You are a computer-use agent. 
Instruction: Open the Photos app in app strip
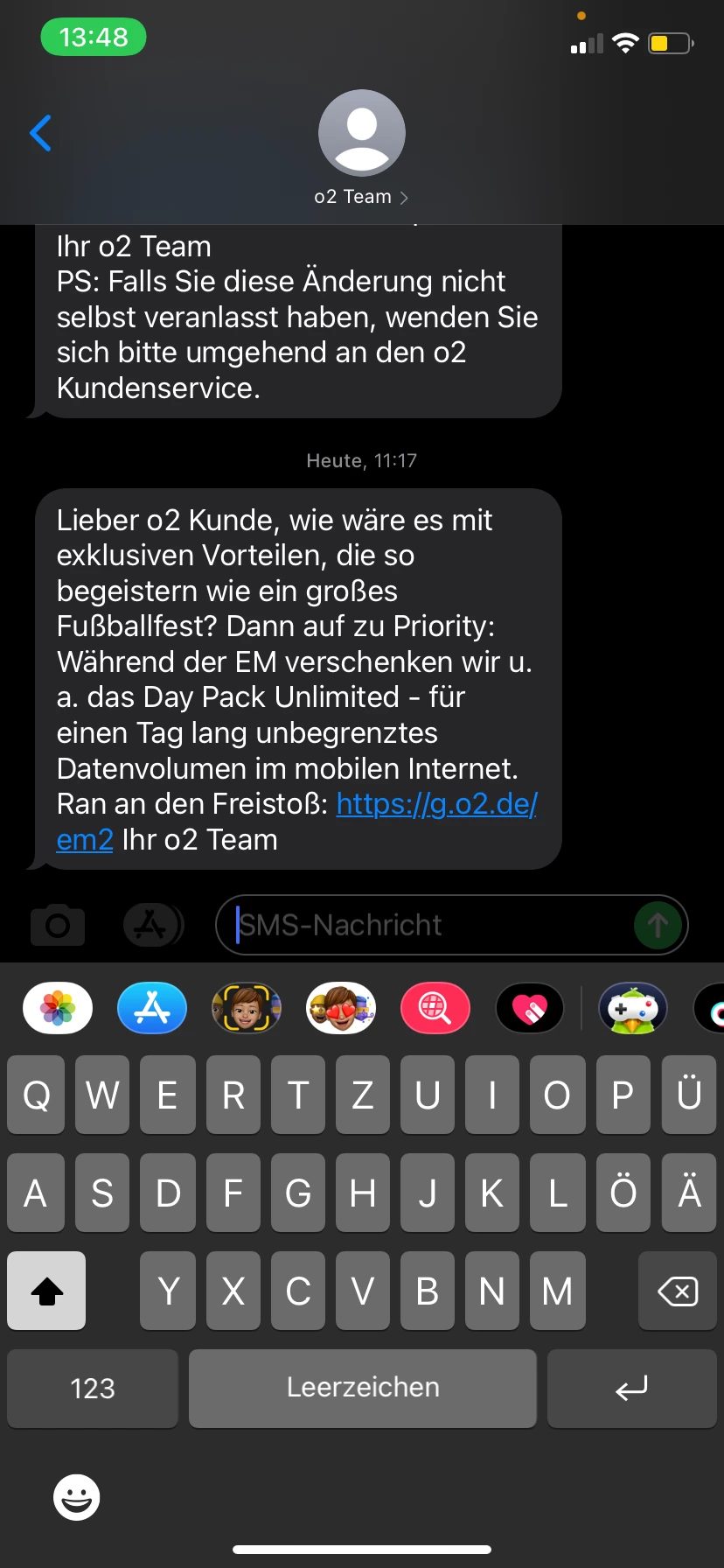(x=58, y=1008)
